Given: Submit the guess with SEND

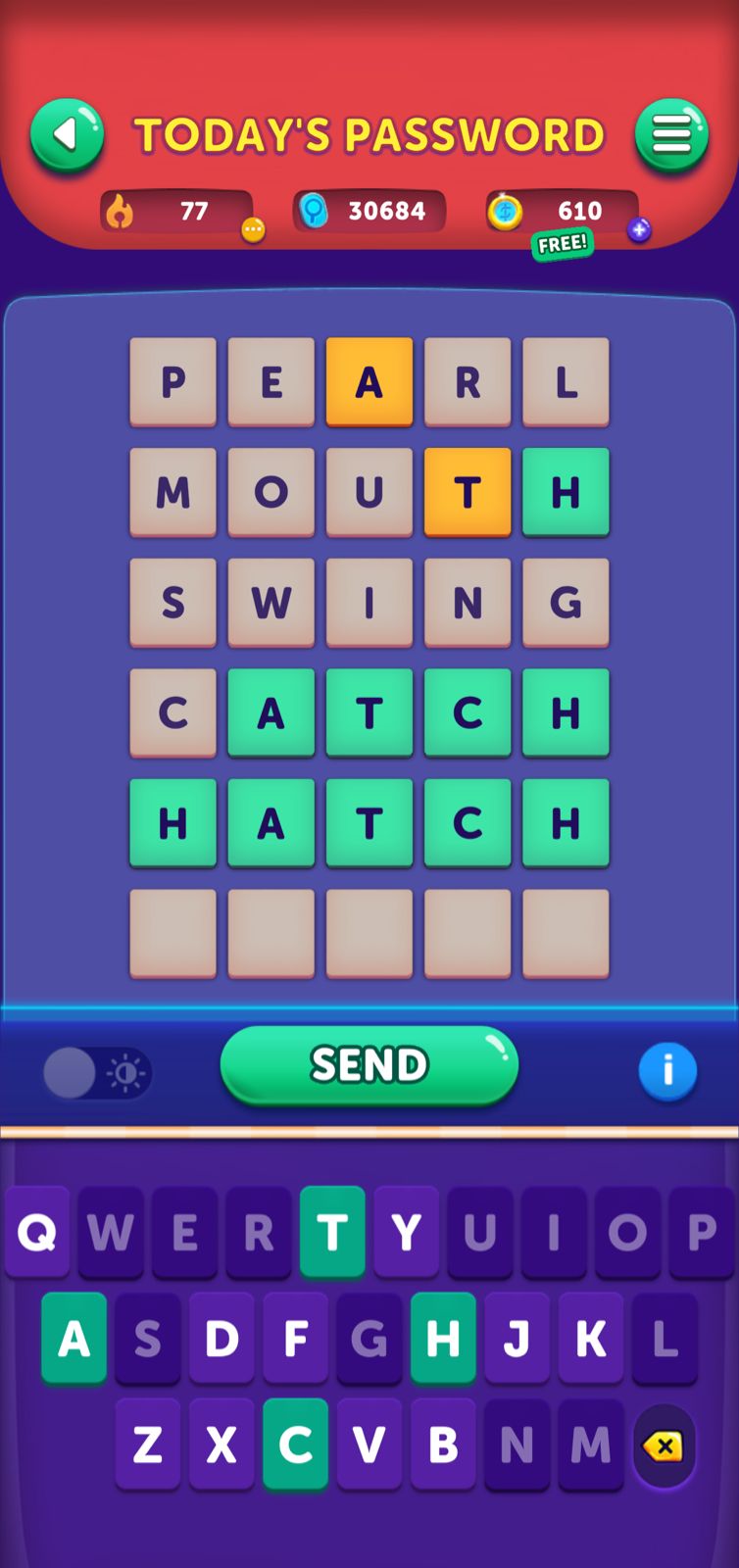Looking at the screenshot, I should [x=369, y=1065].
